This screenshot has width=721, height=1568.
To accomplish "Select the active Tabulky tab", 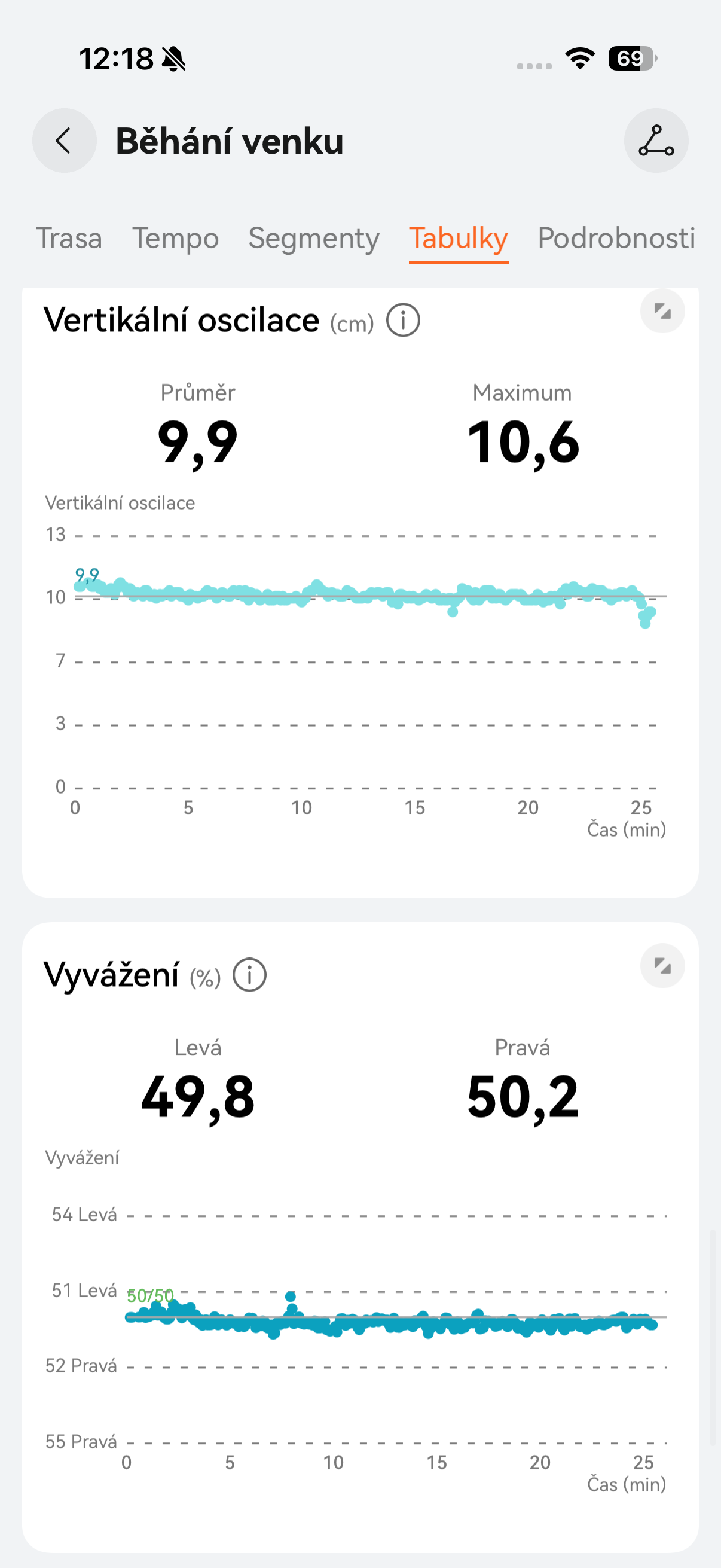I will [x=459, y=239].
